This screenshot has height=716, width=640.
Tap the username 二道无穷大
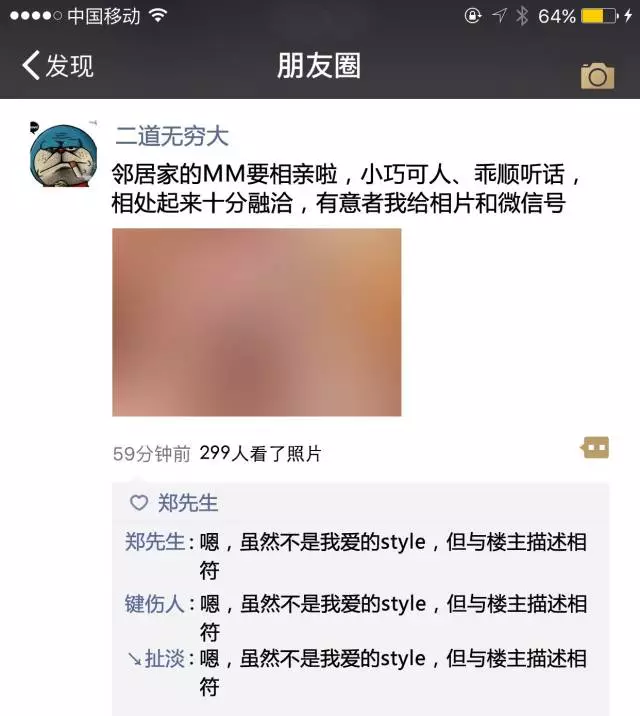(x=172, y=135)
